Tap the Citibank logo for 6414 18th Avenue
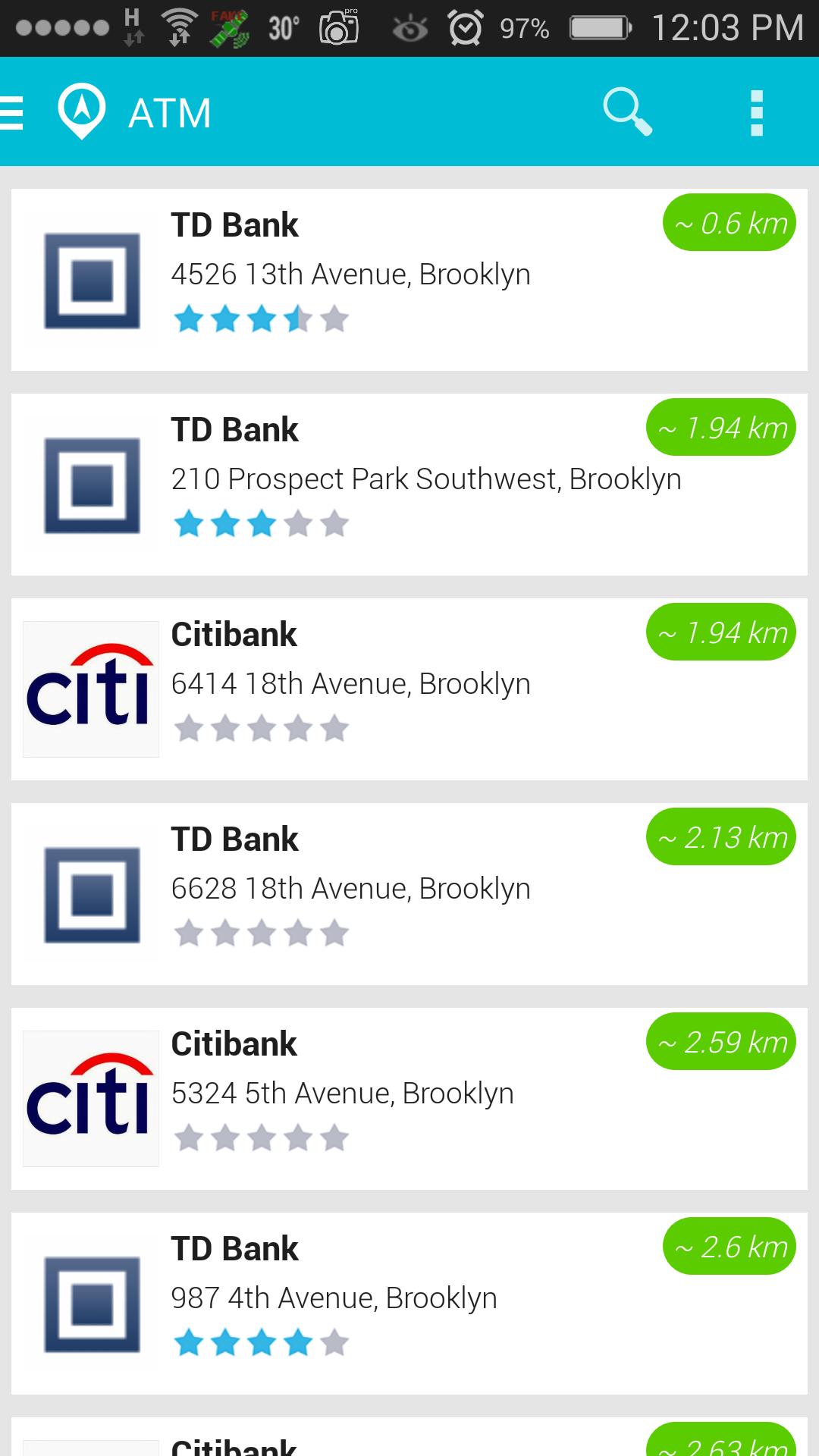 tap(90, 689)
